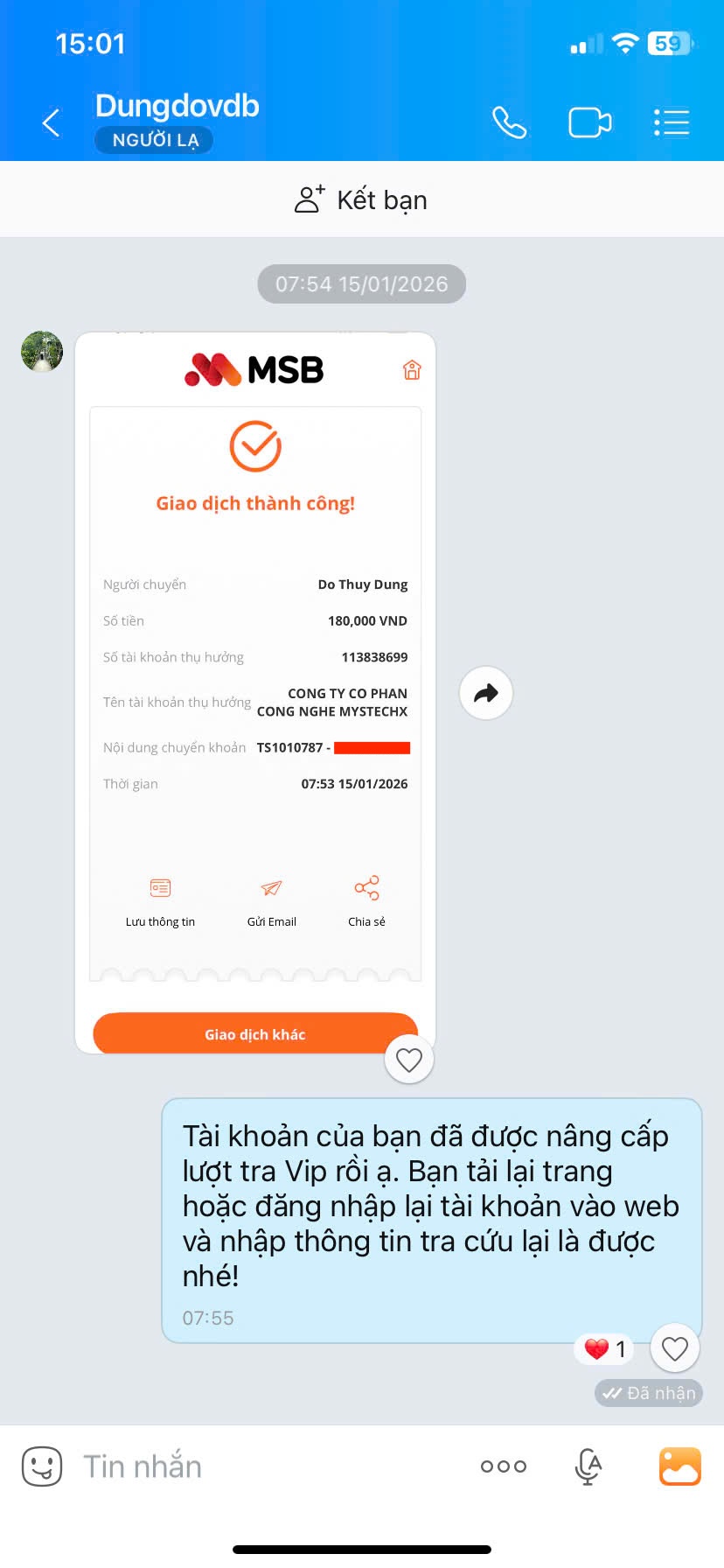Screen dimensions: 724x1568
Task: Record a voice message
Action: pyautogui.click(x=588, y=1466)
